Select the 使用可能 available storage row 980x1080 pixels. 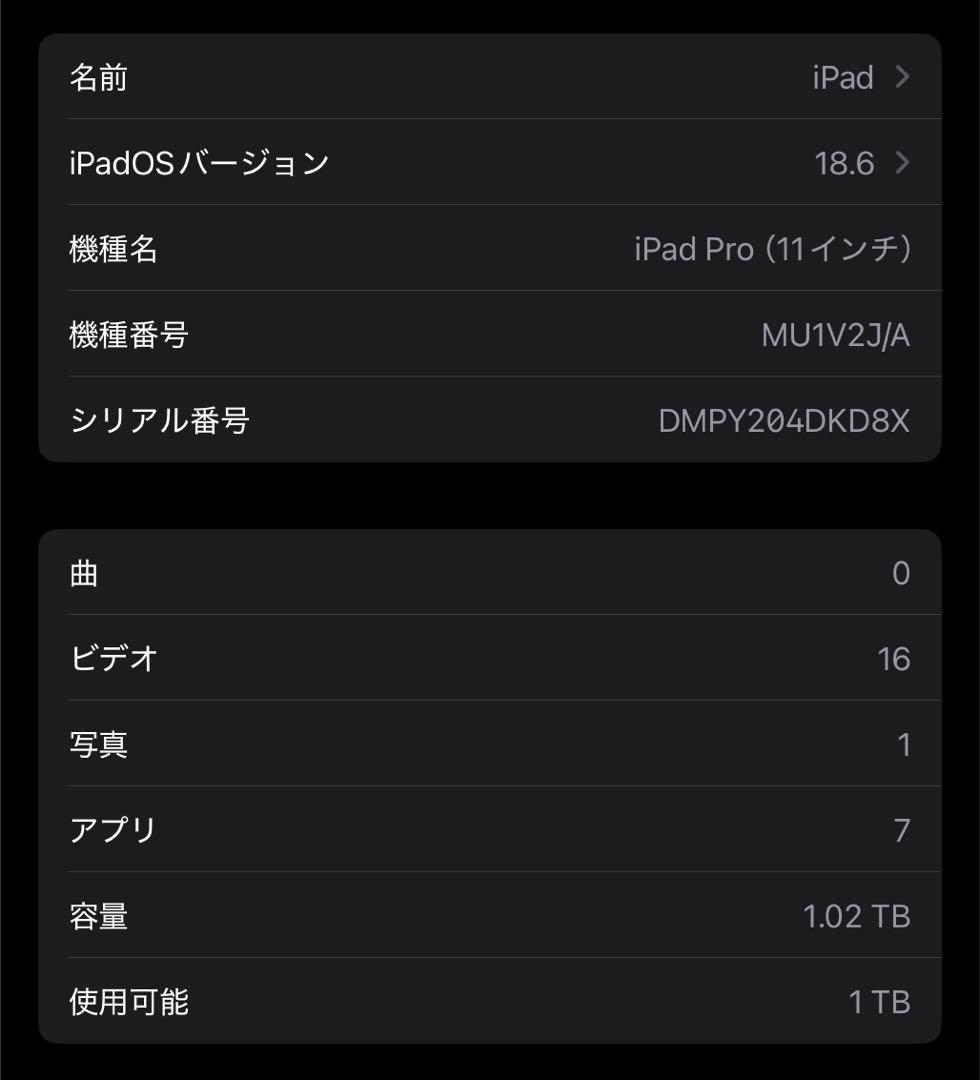490,1000
